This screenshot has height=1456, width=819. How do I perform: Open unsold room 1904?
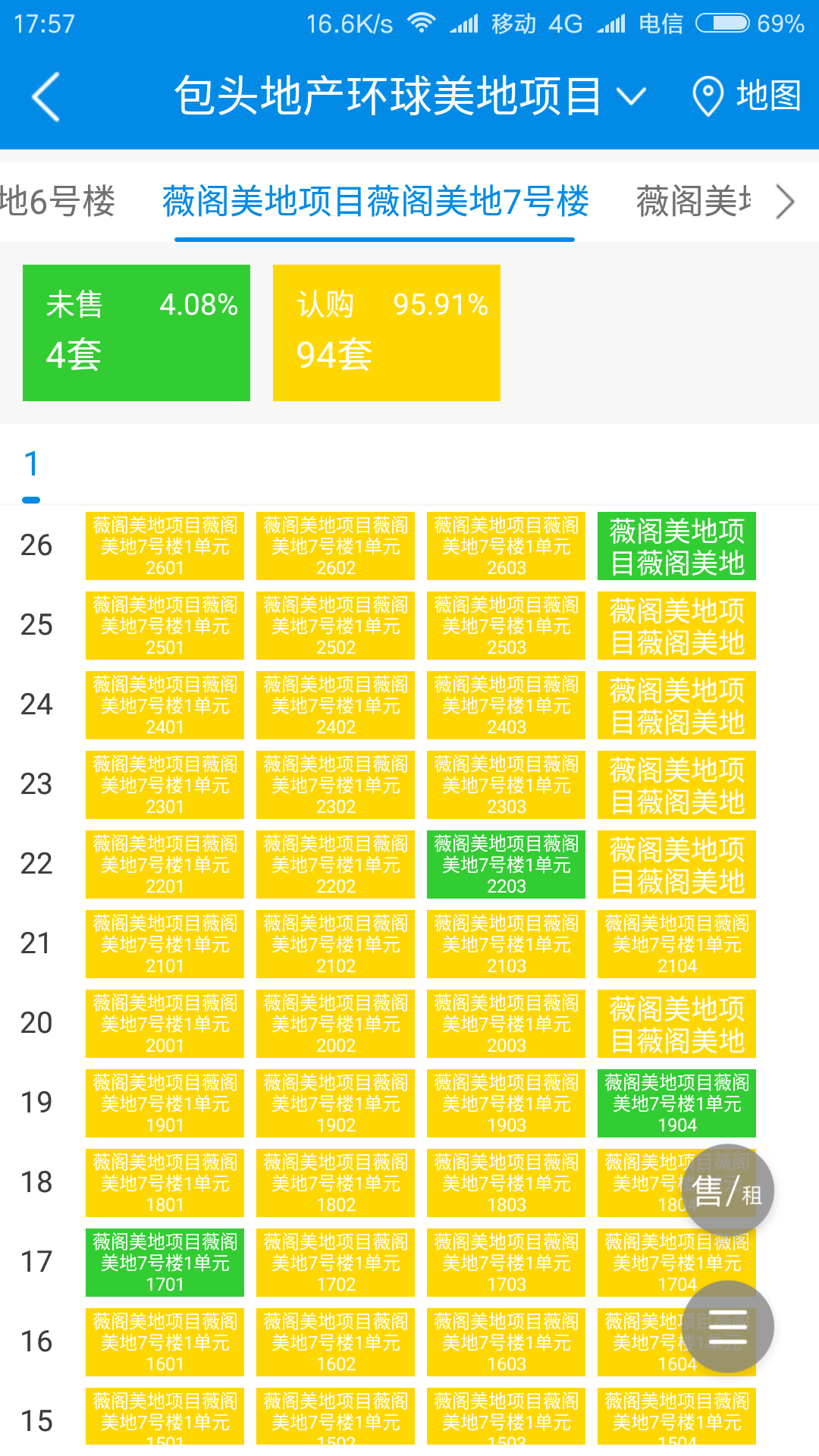point(676,1103)
